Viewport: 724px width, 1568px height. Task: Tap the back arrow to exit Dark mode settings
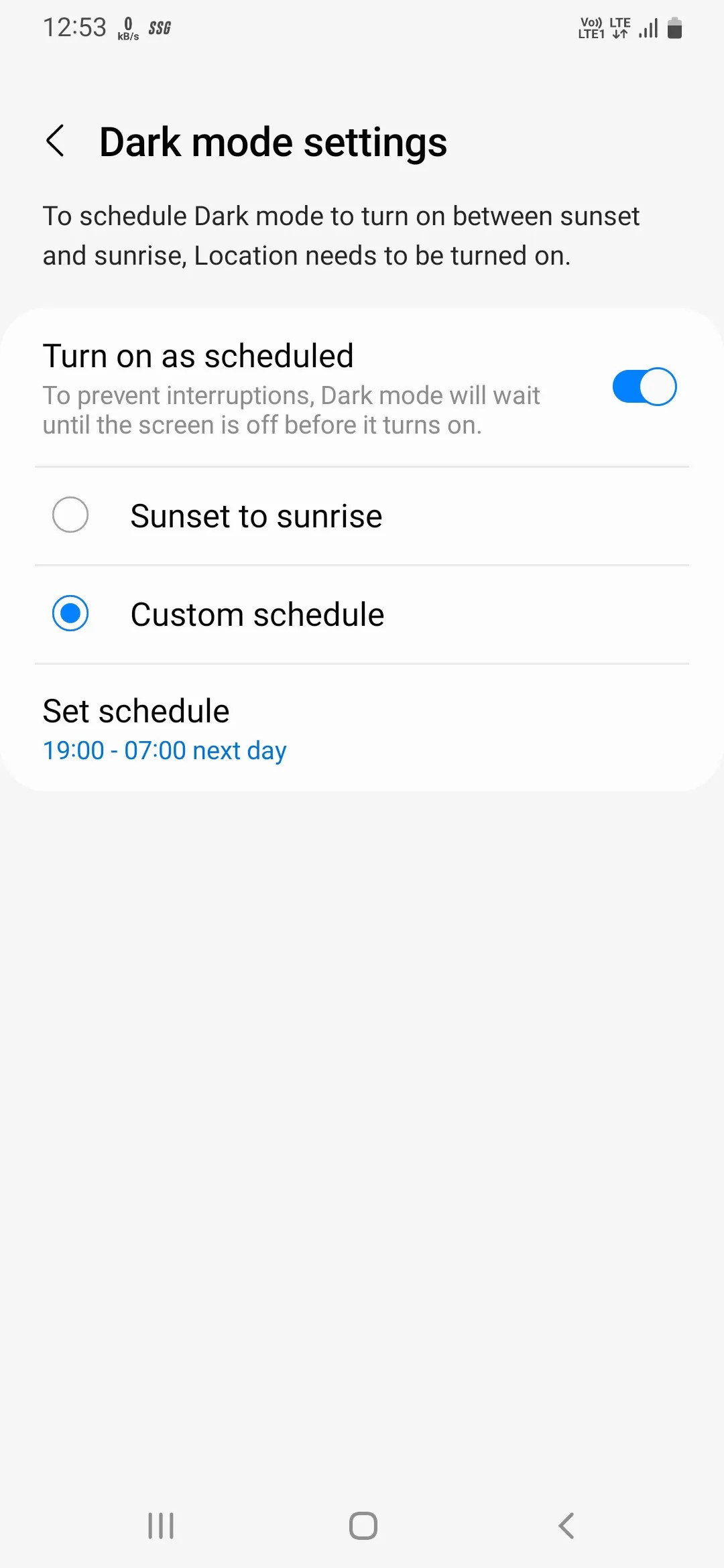[56, 141]
